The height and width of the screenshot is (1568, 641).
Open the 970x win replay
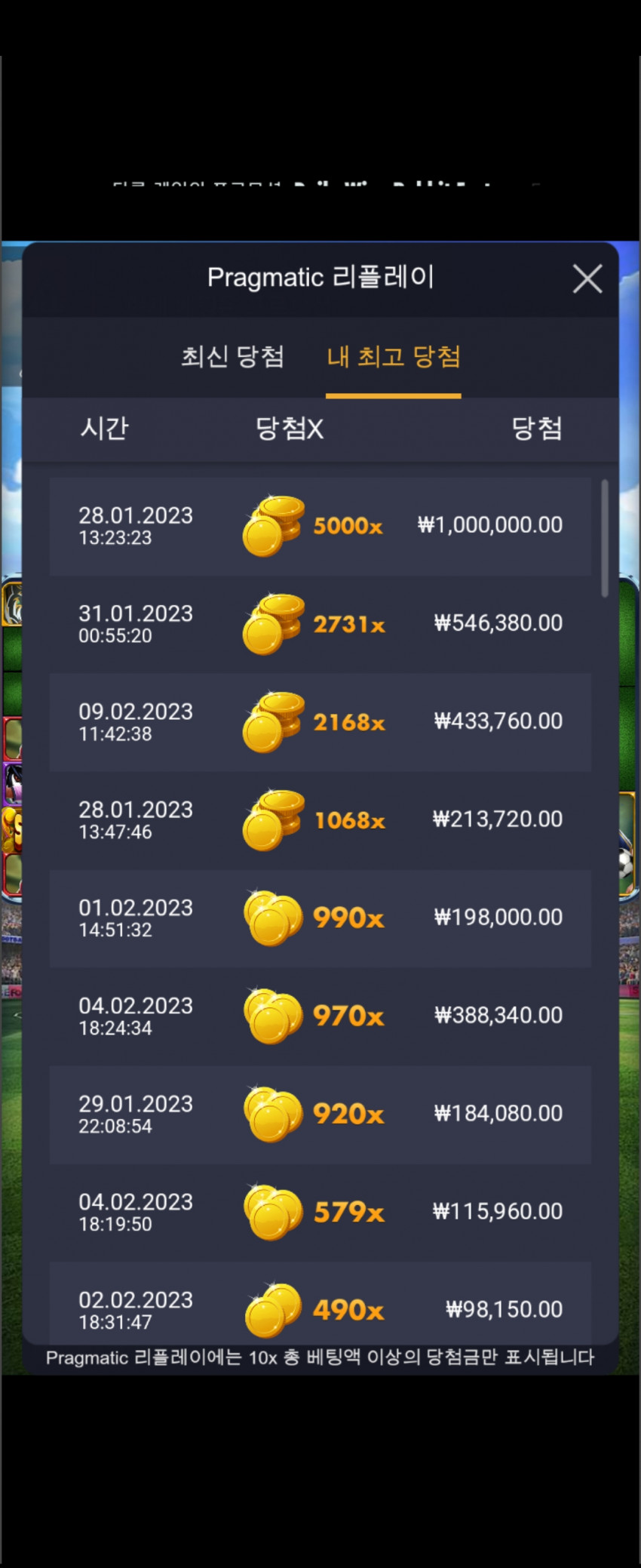point(320,1016)
